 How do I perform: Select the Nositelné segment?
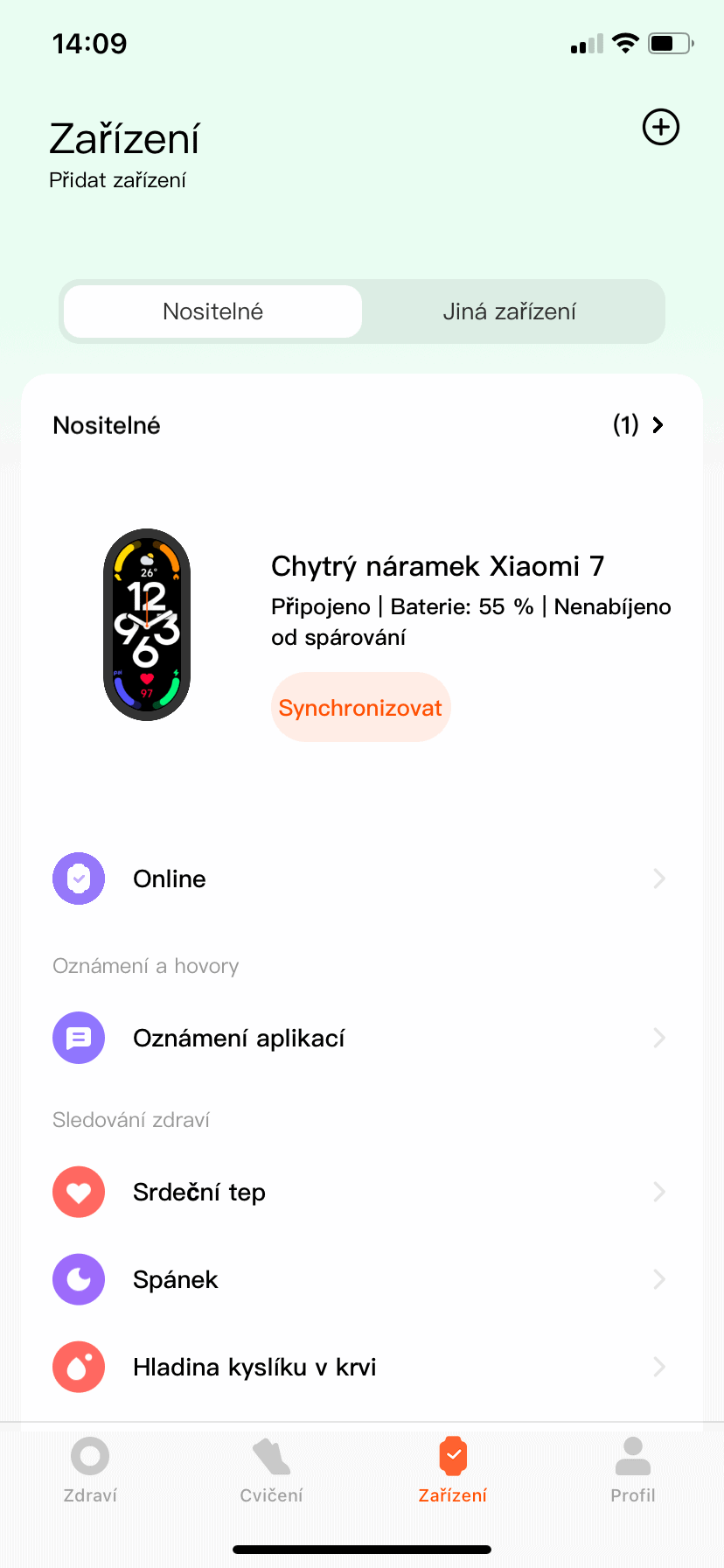pos(212,311)
